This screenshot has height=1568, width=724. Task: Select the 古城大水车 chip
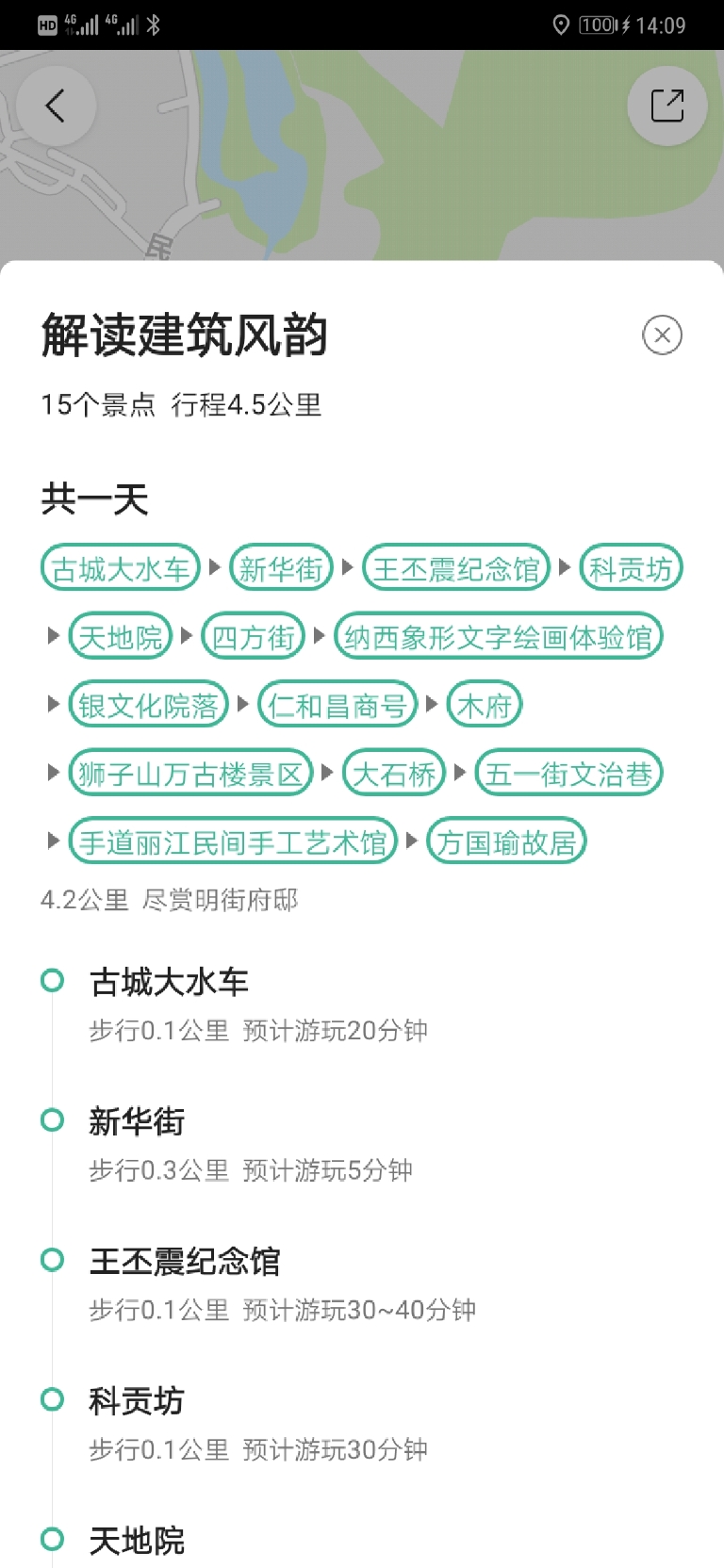pyautogui.click(x=121, y=569)
